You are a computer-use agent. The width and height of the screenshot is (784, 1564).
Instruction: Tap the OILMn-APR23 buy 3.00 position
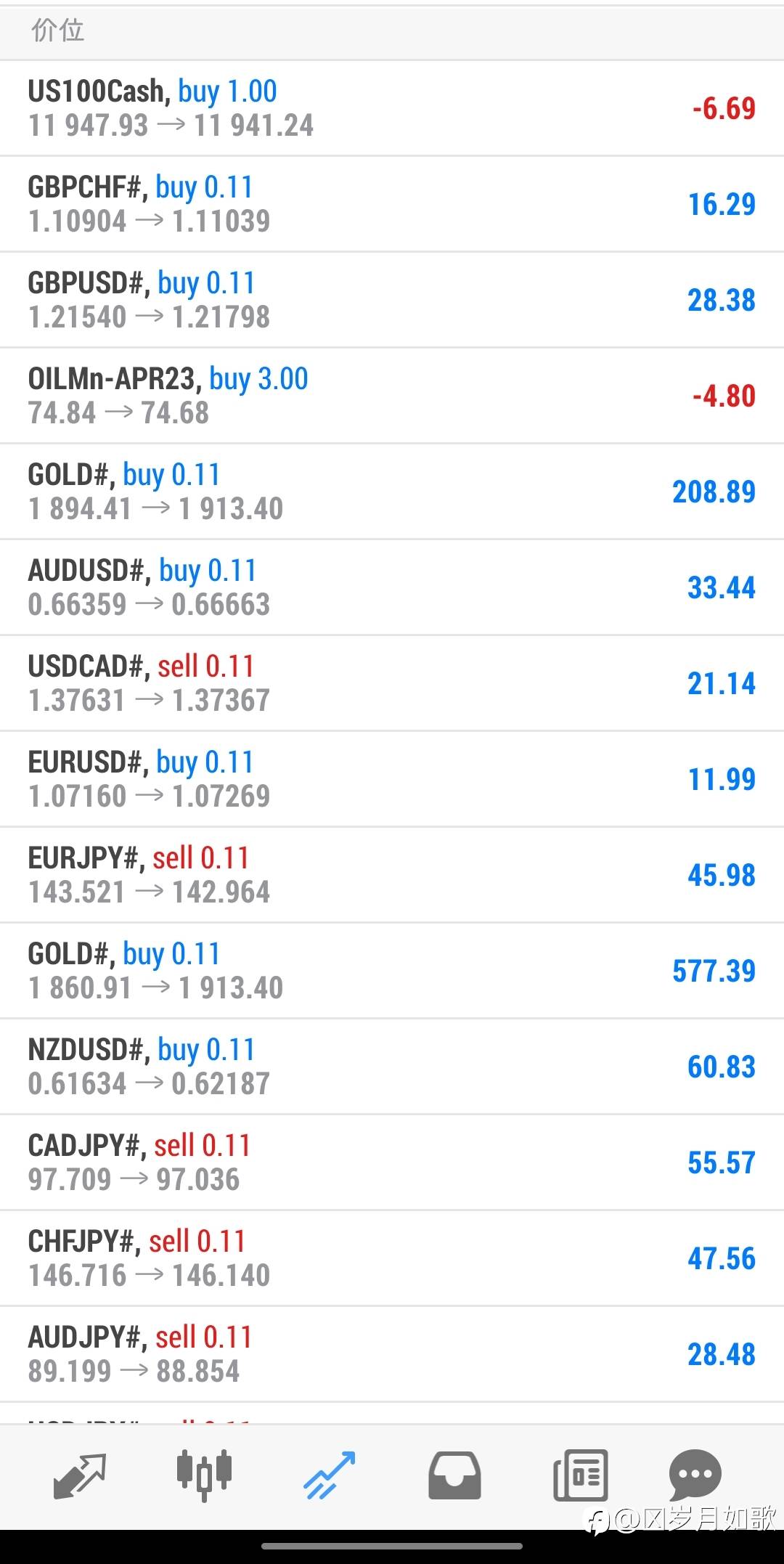392,396
